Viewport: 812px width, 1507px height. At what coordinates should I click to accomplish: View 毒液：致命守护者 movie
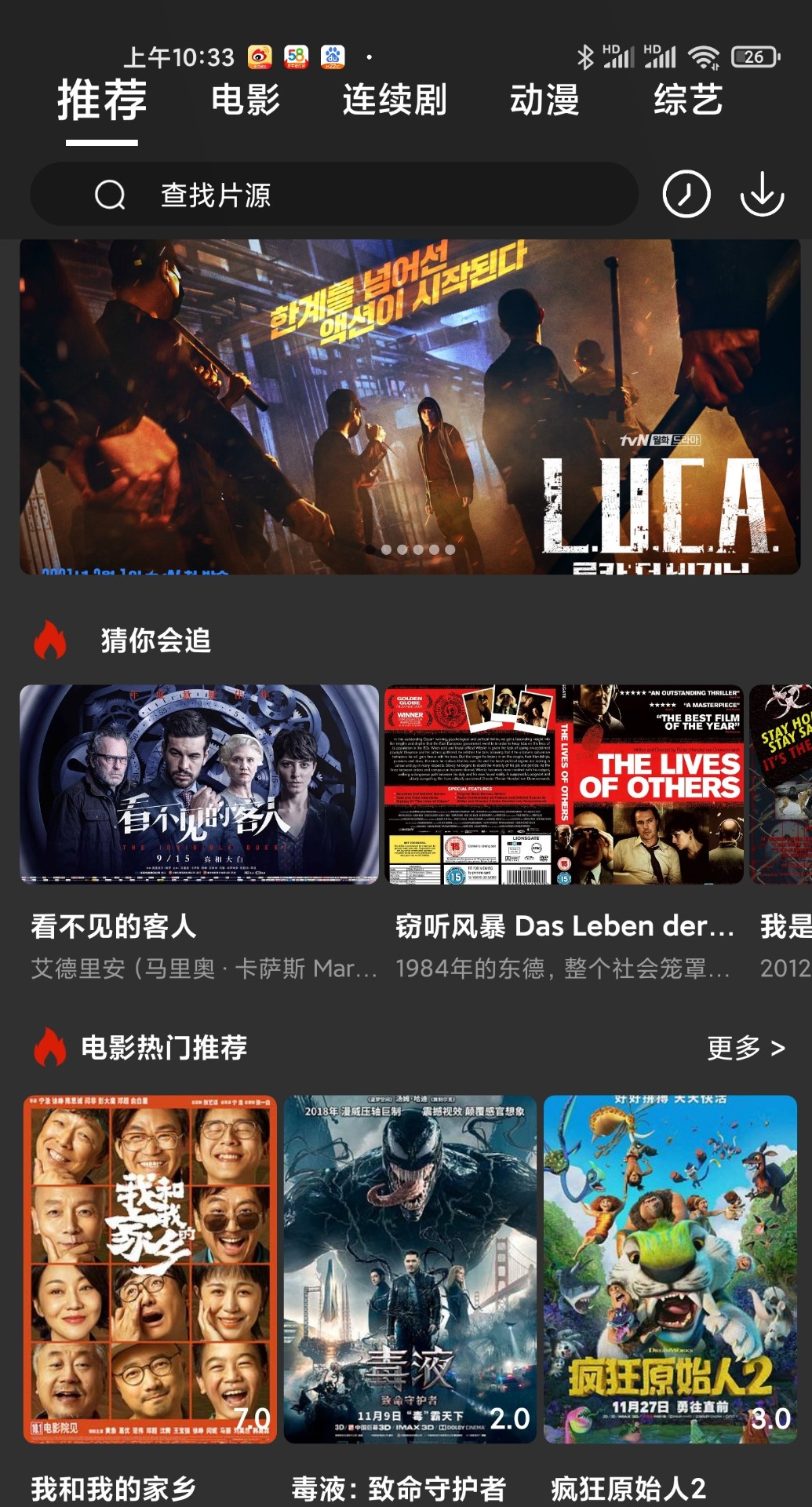(410, 1268)
